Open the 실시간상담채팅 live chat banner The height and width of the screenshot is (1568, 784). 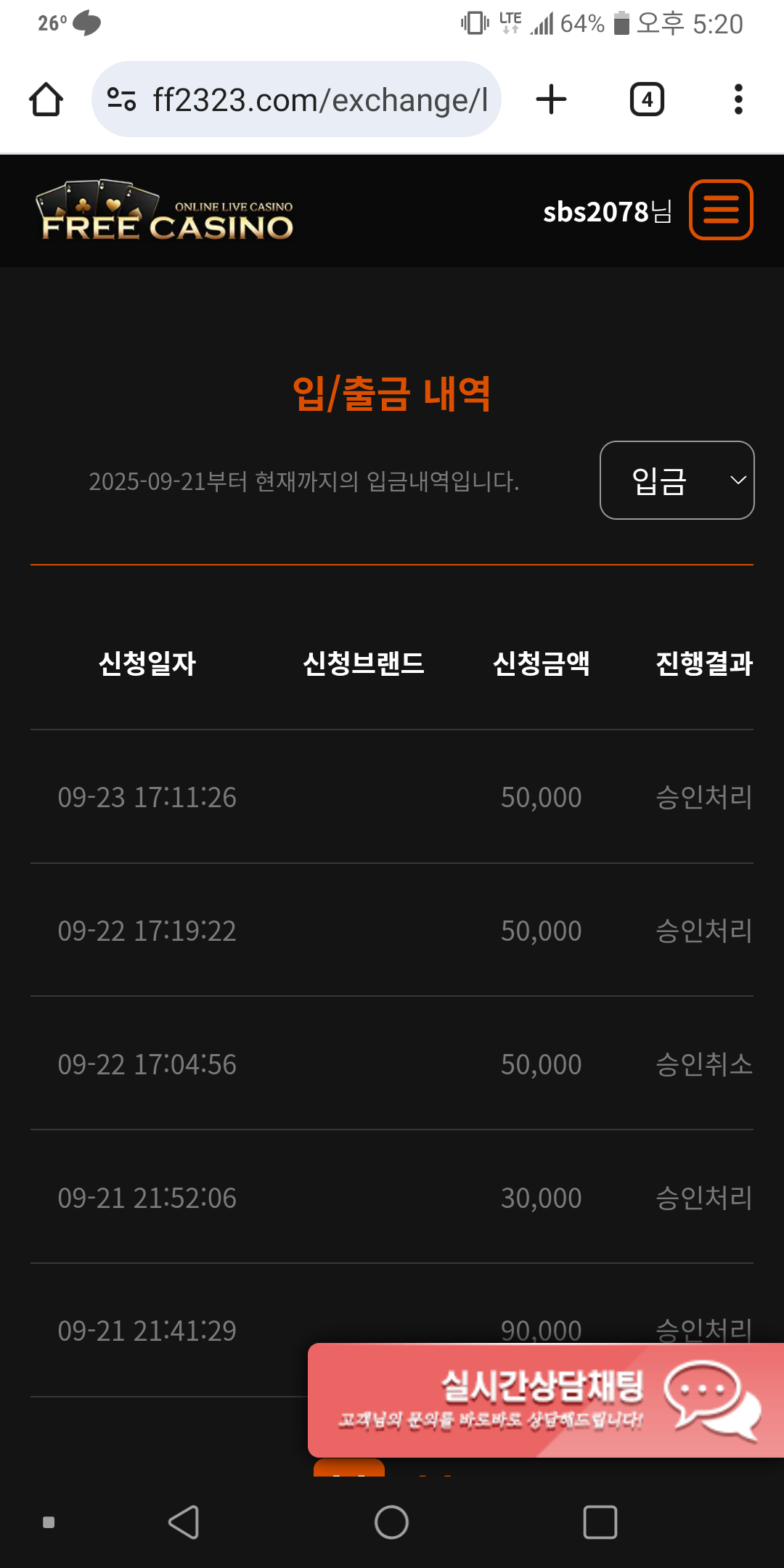[546, 1400]
